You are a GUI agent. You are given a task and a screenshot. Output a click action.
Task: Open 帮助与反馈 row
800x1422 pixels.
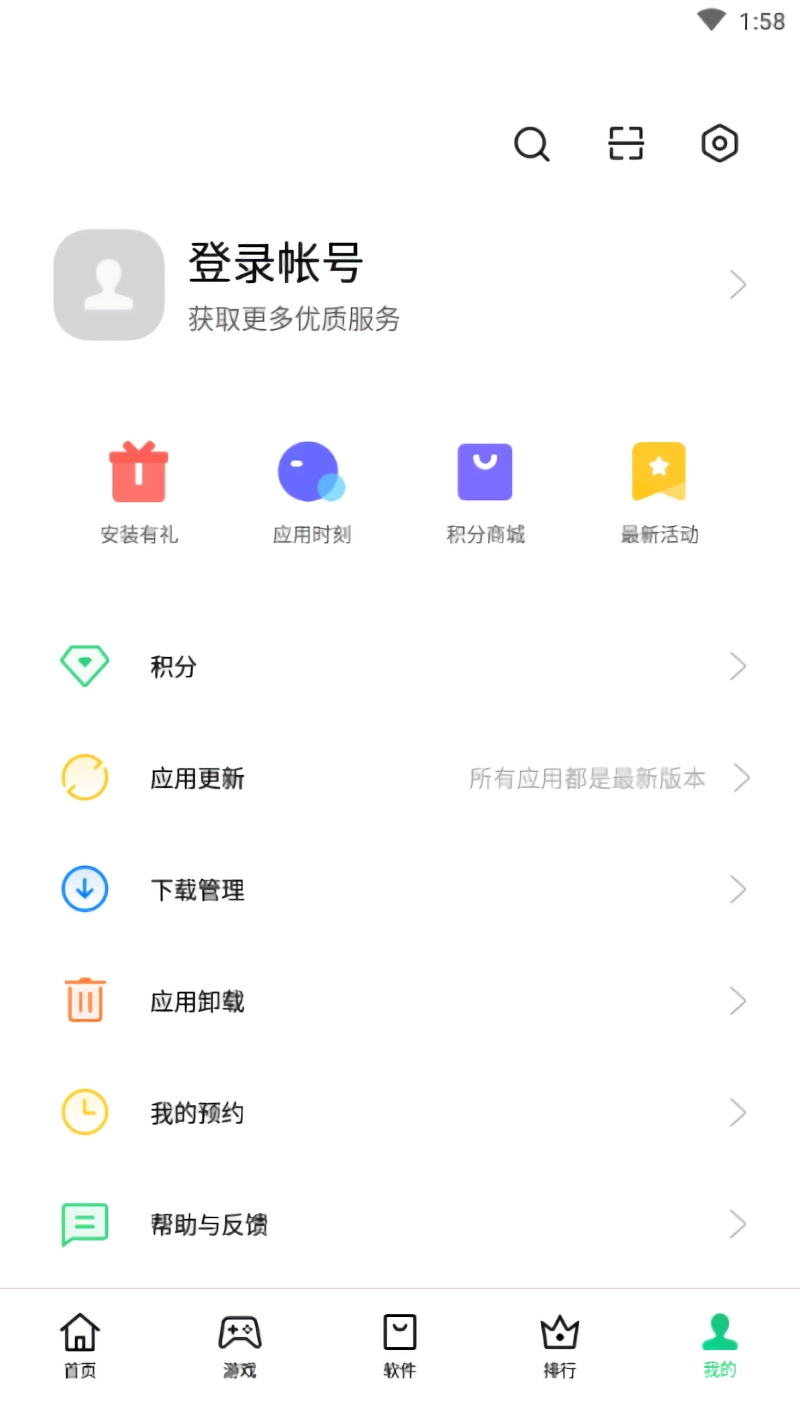pyautogui.click(x=400, y=1224)
